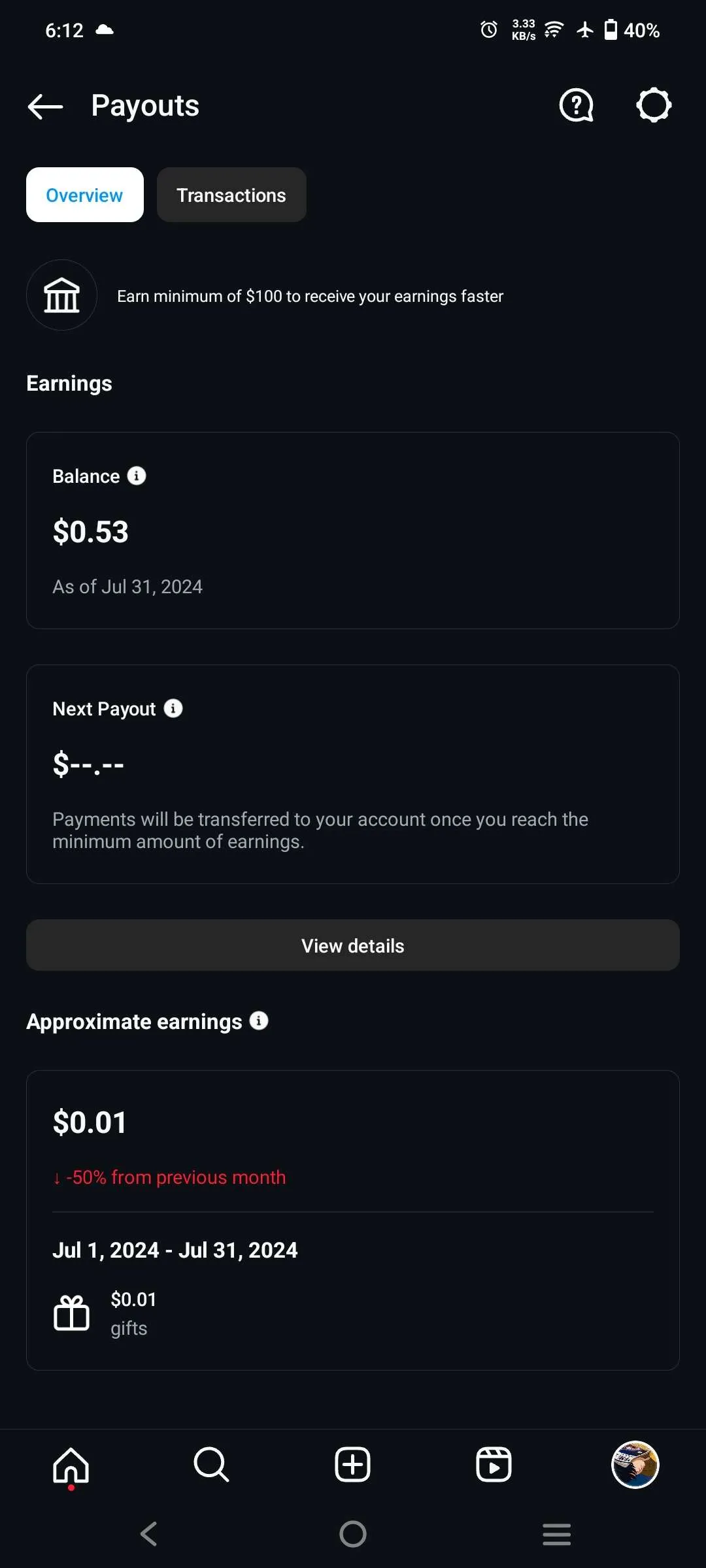Open the Search tab
706x1568 pixels.
coord(212,1464)
